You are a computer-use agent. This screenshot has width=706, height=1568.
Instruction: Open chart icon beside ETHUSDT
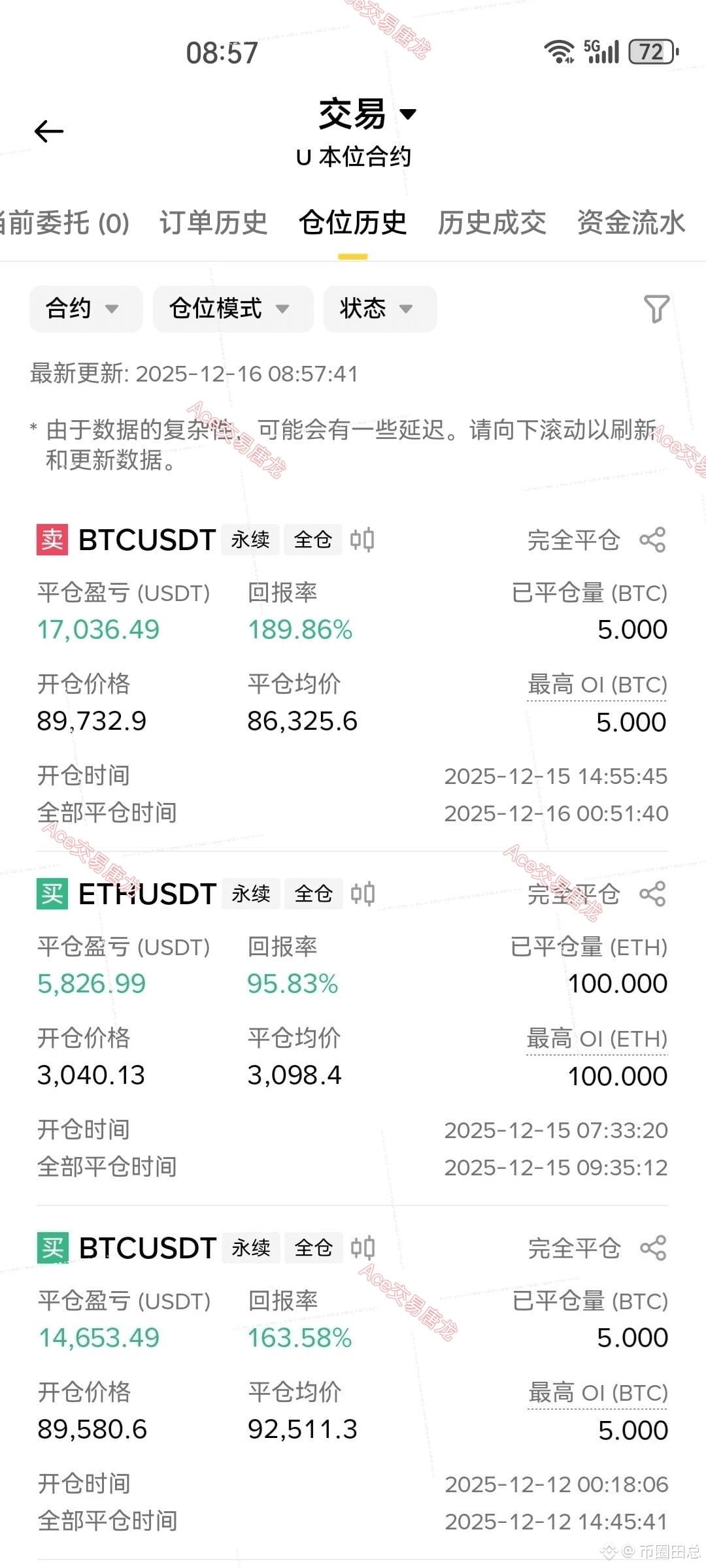pos(363,894)
